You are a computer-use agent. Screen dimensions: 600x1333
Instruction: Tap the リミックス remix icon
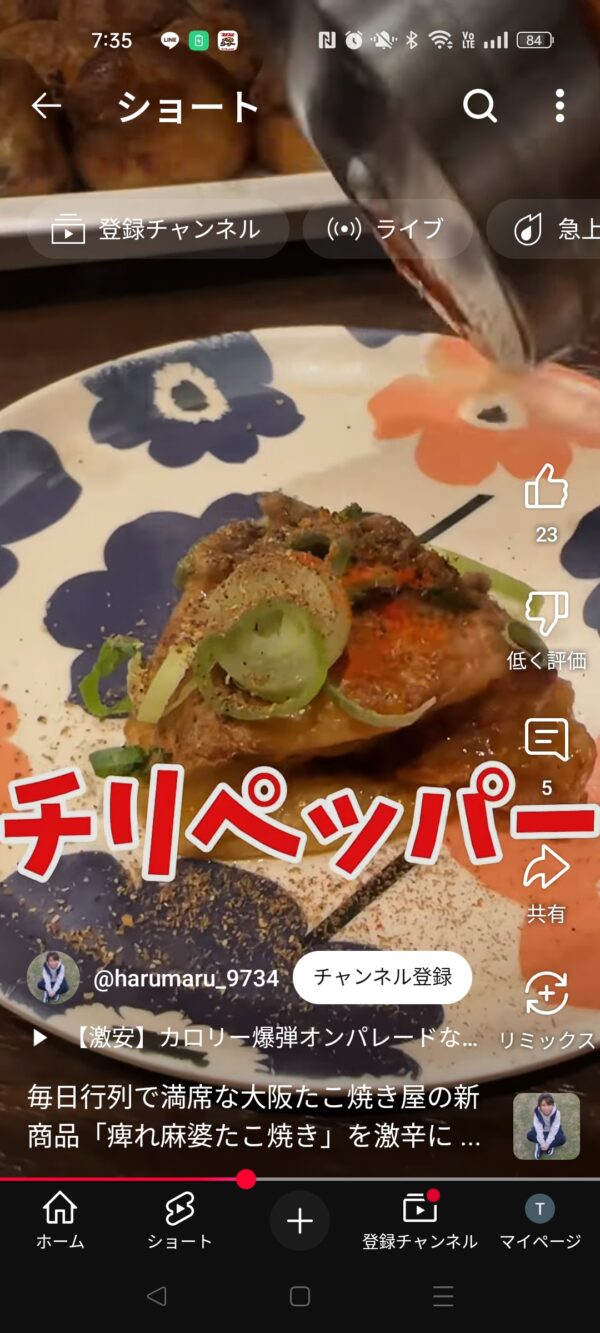click(x=546, y=994)
